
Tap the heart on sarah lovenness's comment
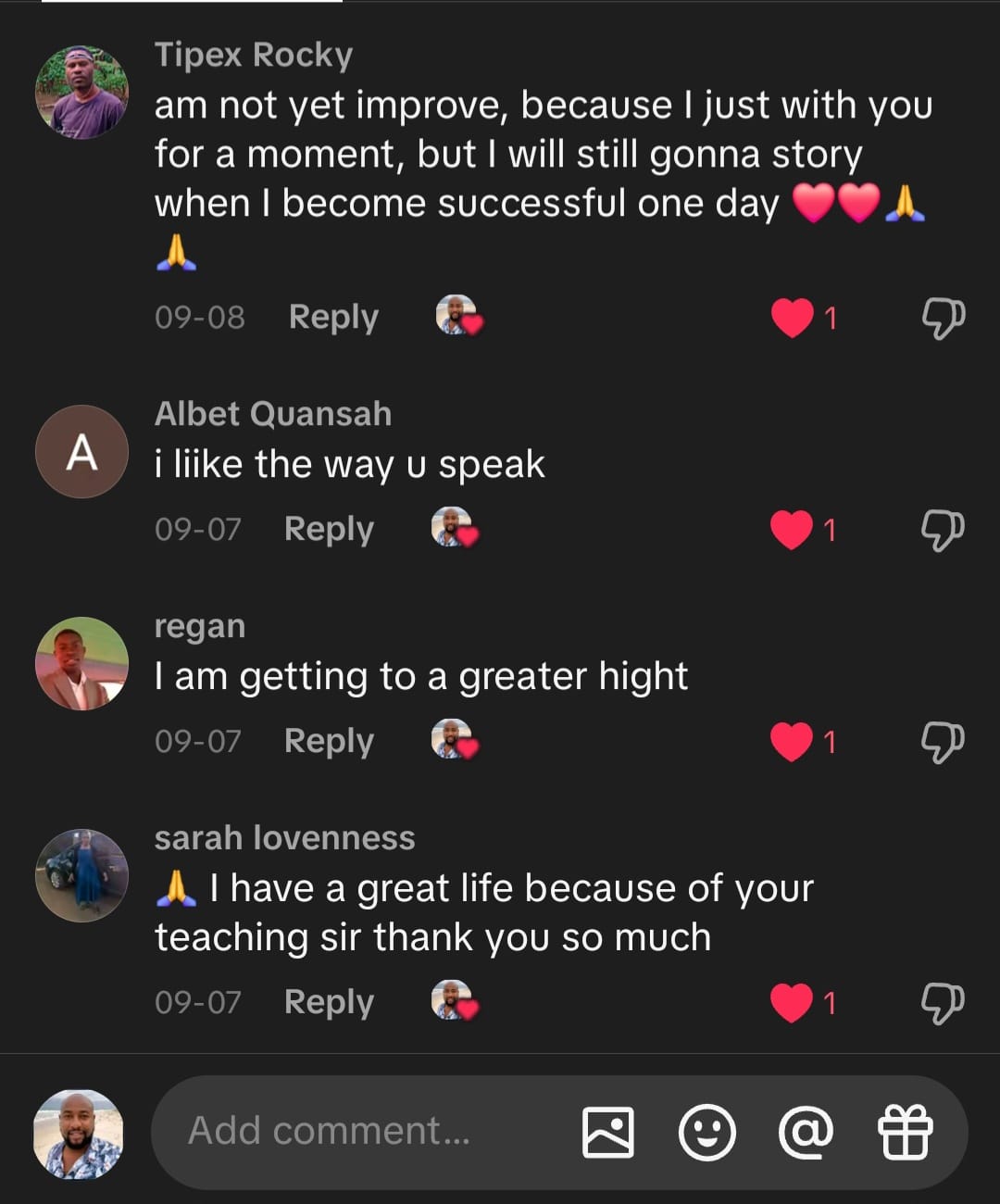(792, 1004)
